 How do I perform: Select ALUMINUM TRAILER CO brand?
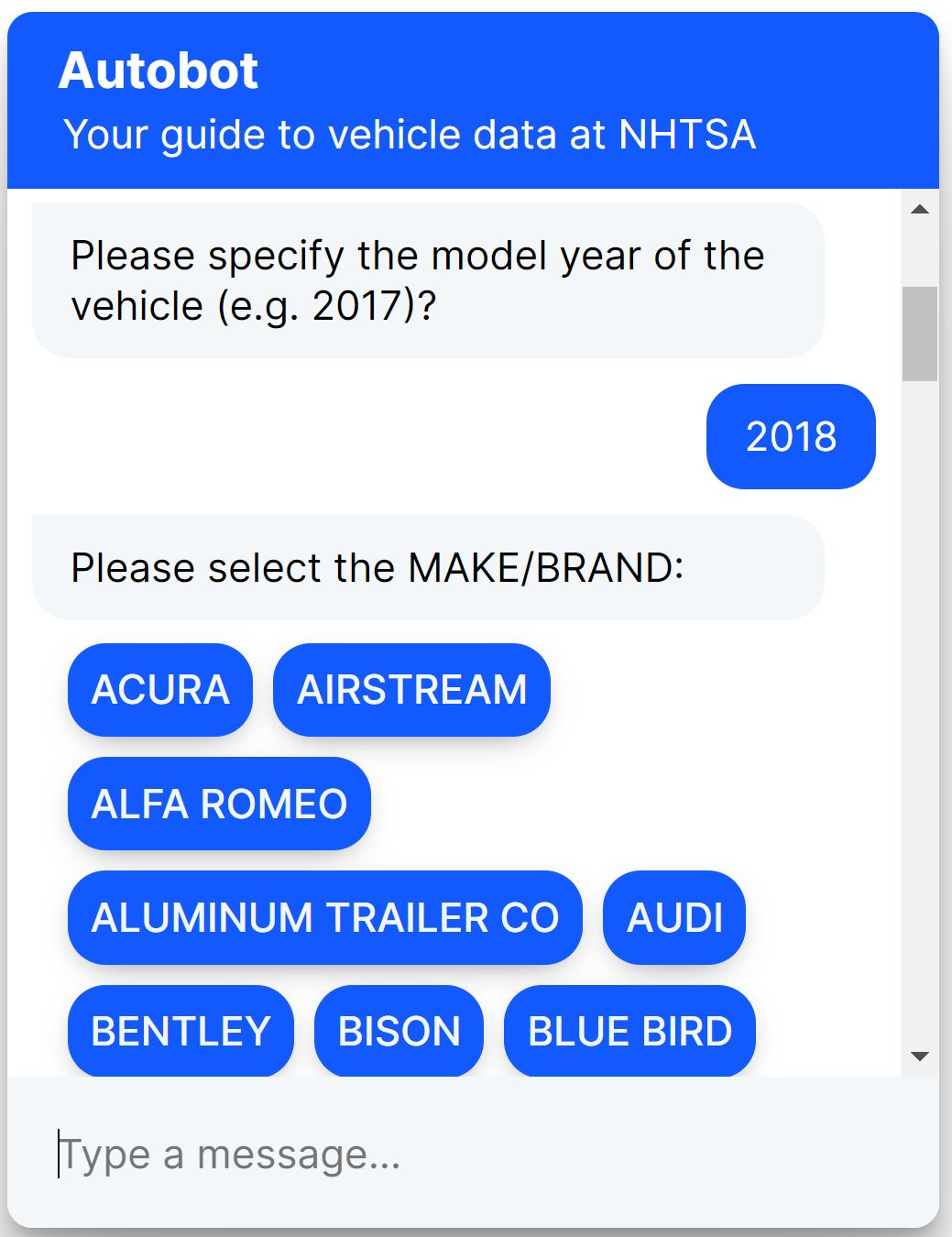325,917
